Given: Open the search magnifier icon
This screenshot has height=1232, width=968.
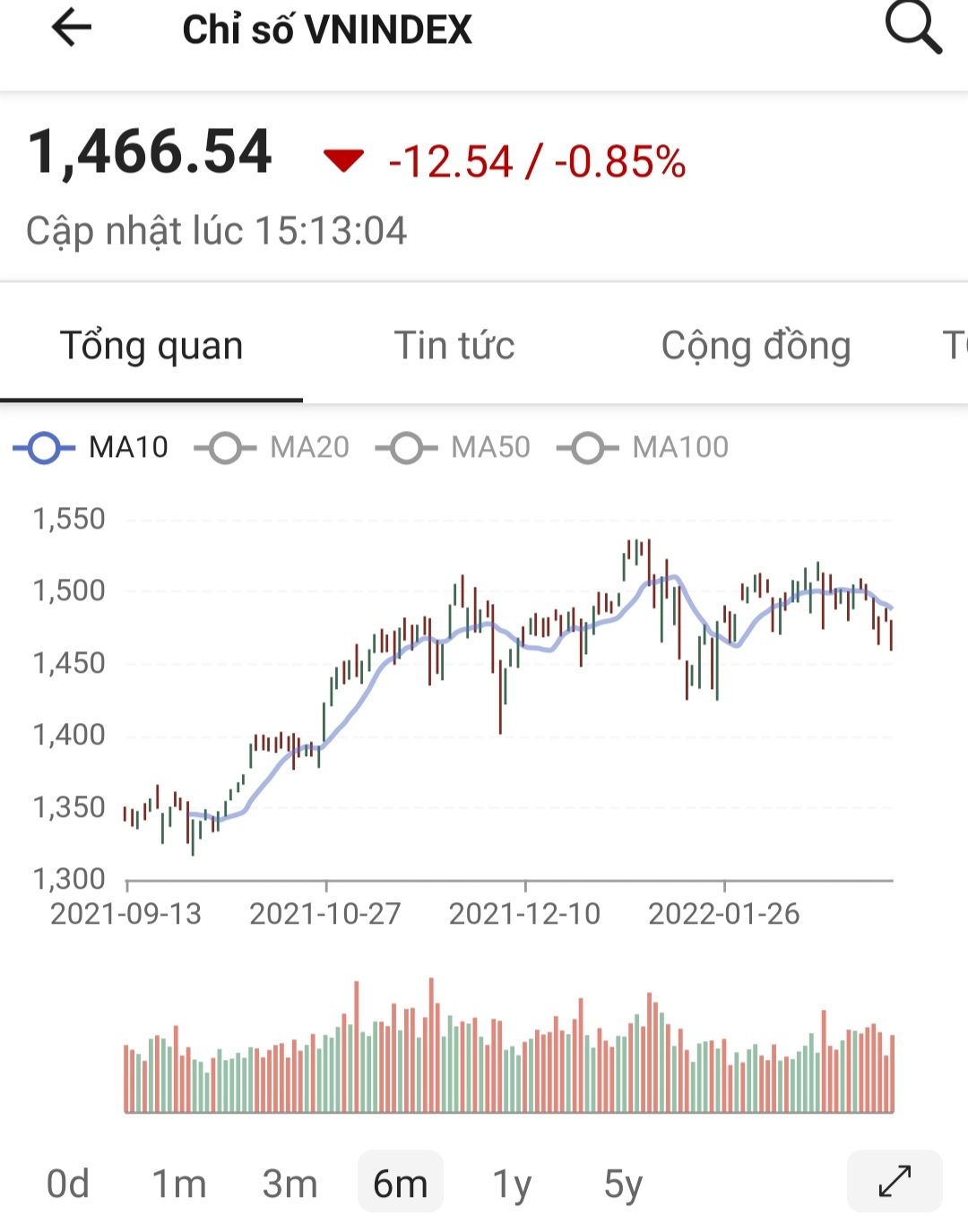Looking at the screenshot, I should 912,27.
